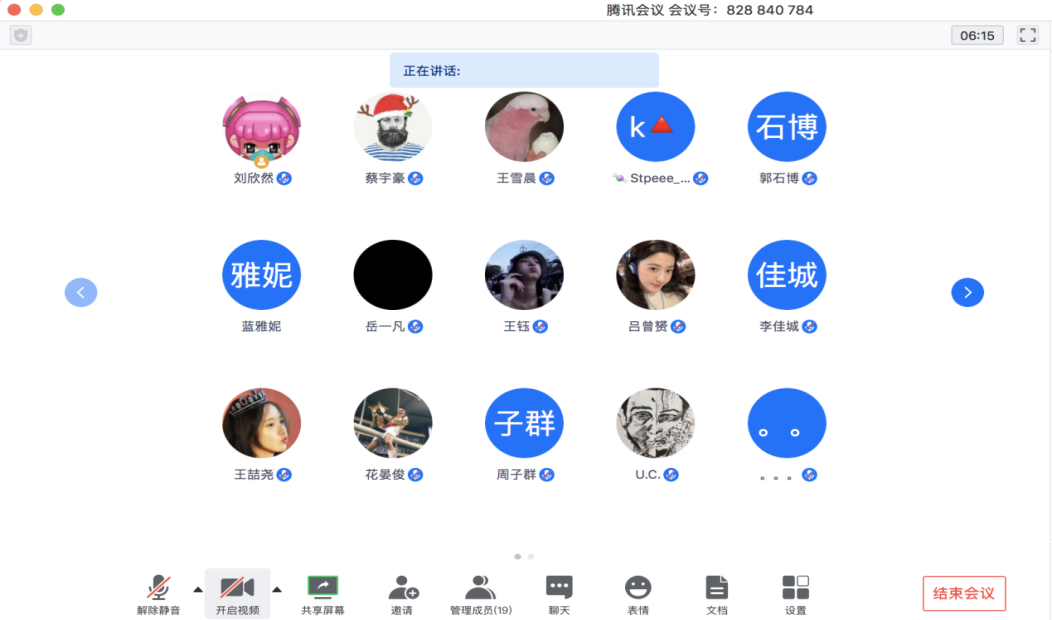Select participant 周子群's tile
Image resolution: width=1052 pixels, height=620 pixels.
click(x=524, y=423)
